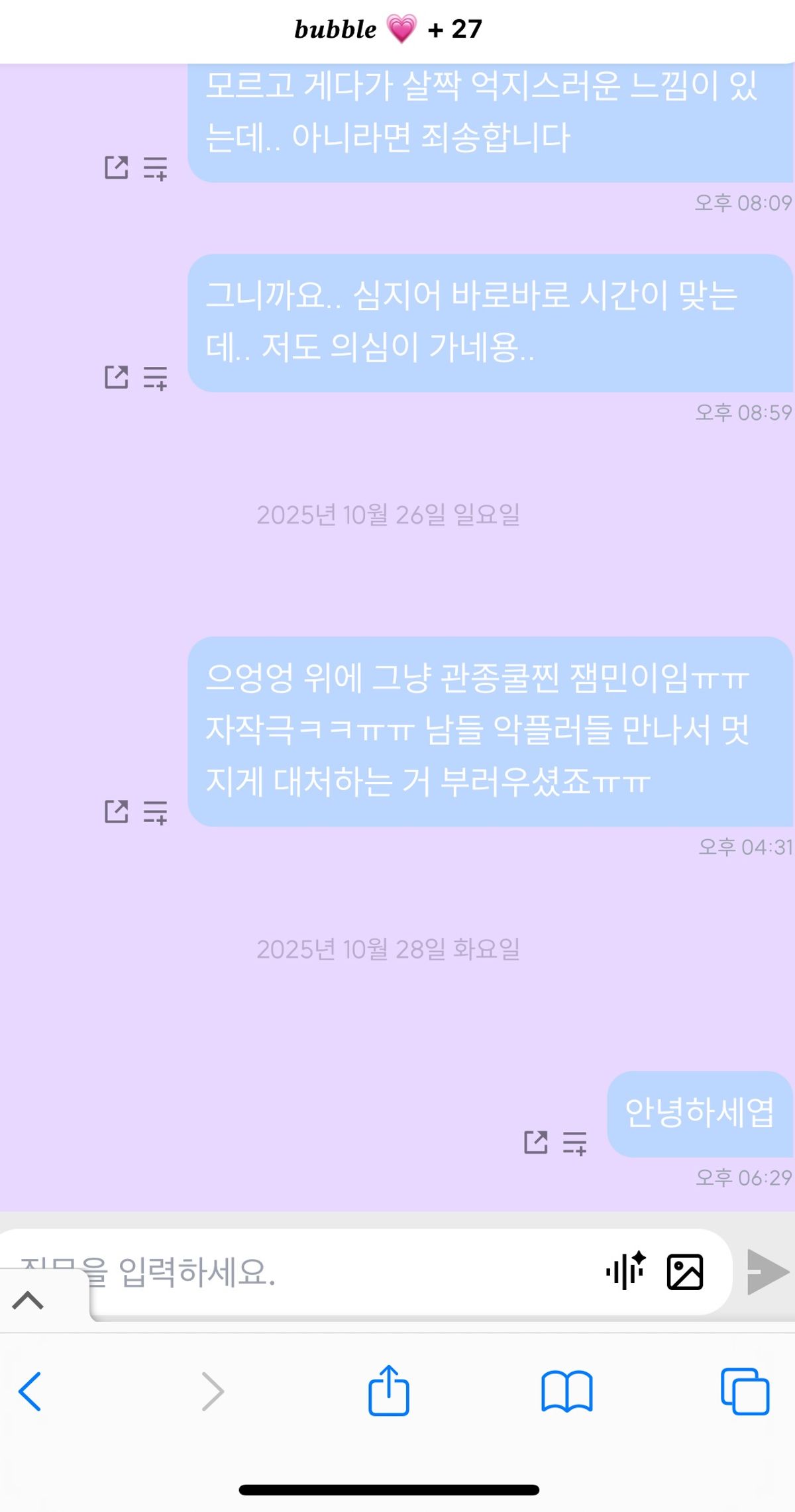Open Safari bookmarks
795x1512 pixels.
[566, 1391]
